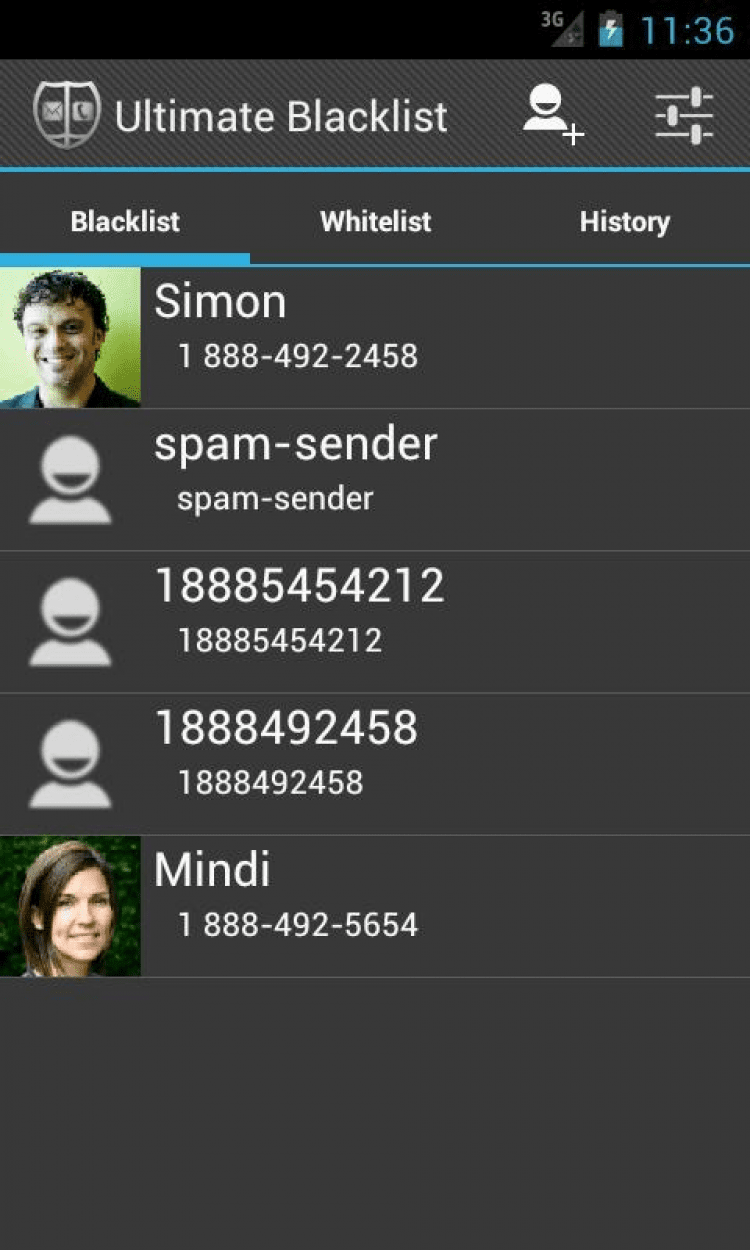The height and width of the screenshot is (1250, 750).
Task: Open the settings sliders icon
Action: [684, 115]
